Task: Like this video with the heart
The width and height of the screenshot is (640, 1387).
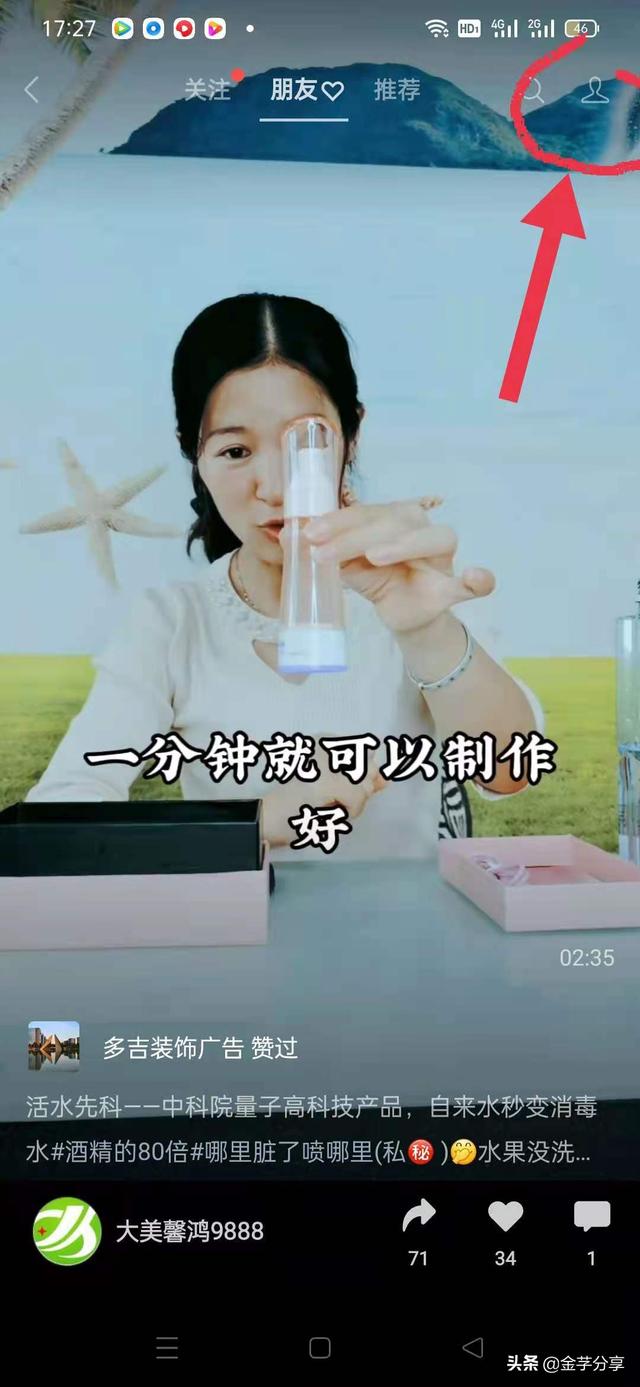Action: pos(505,1217)
